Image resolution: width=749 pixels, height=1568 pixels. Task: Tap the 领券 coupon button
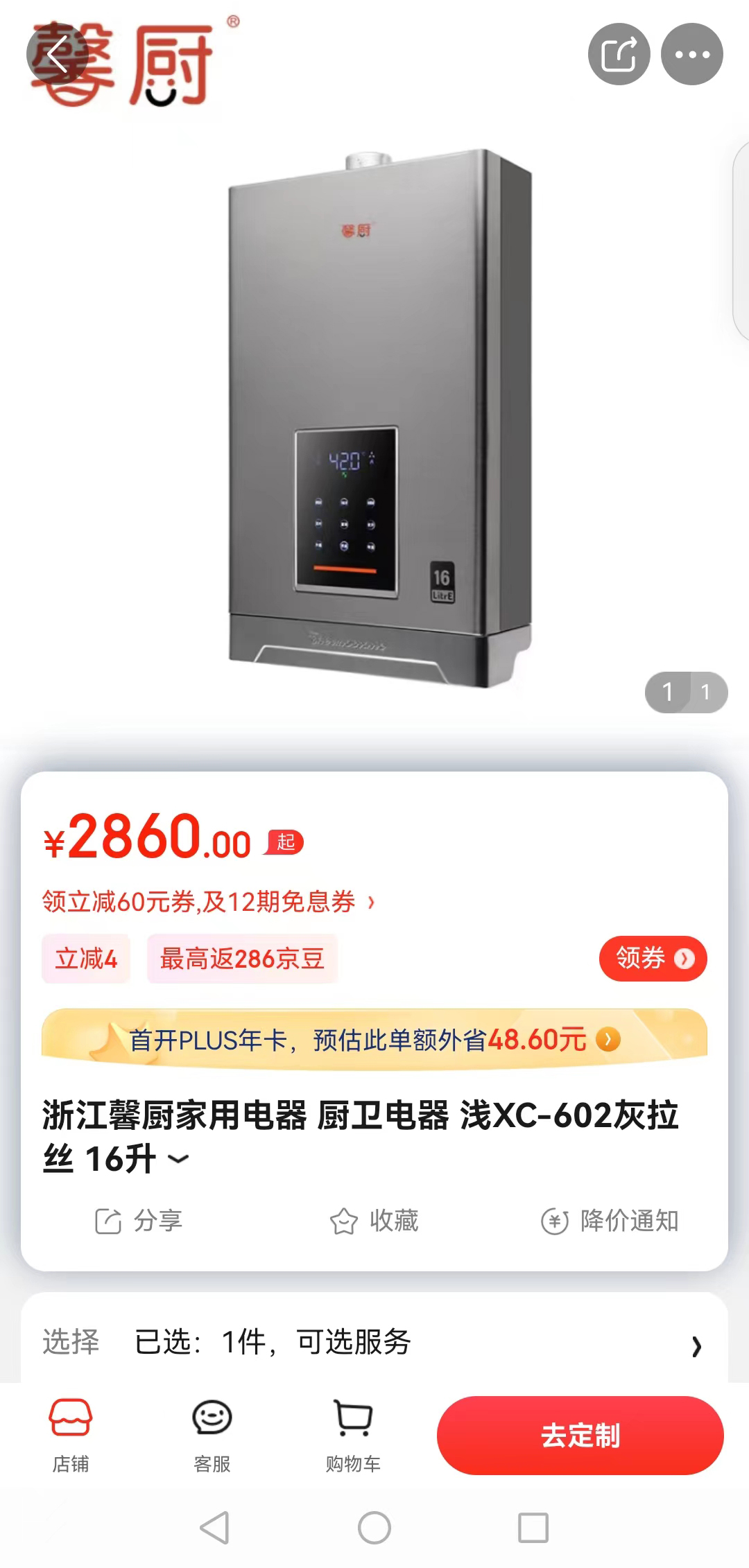click(653, 959)
